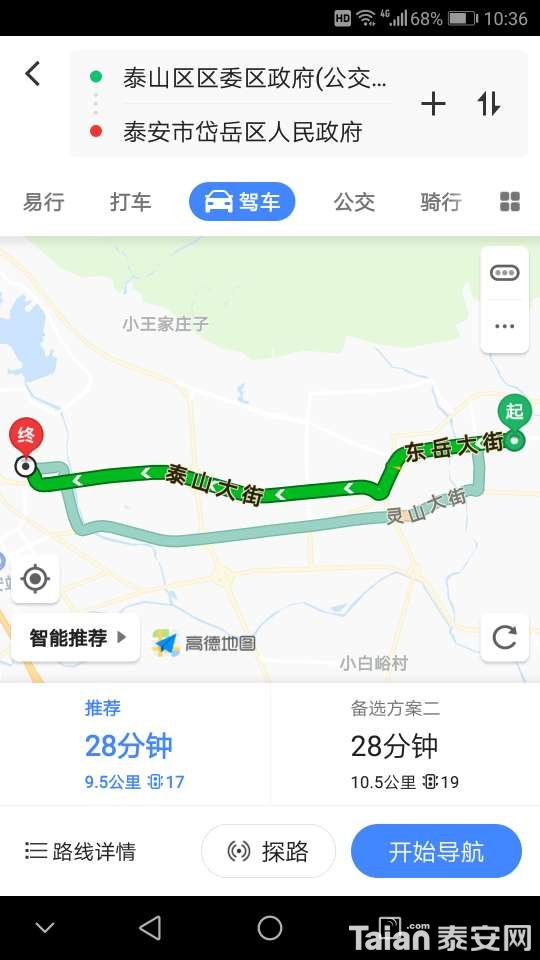Select the 推荐 route of 9.5公里
540x960 pixels.
135,744
